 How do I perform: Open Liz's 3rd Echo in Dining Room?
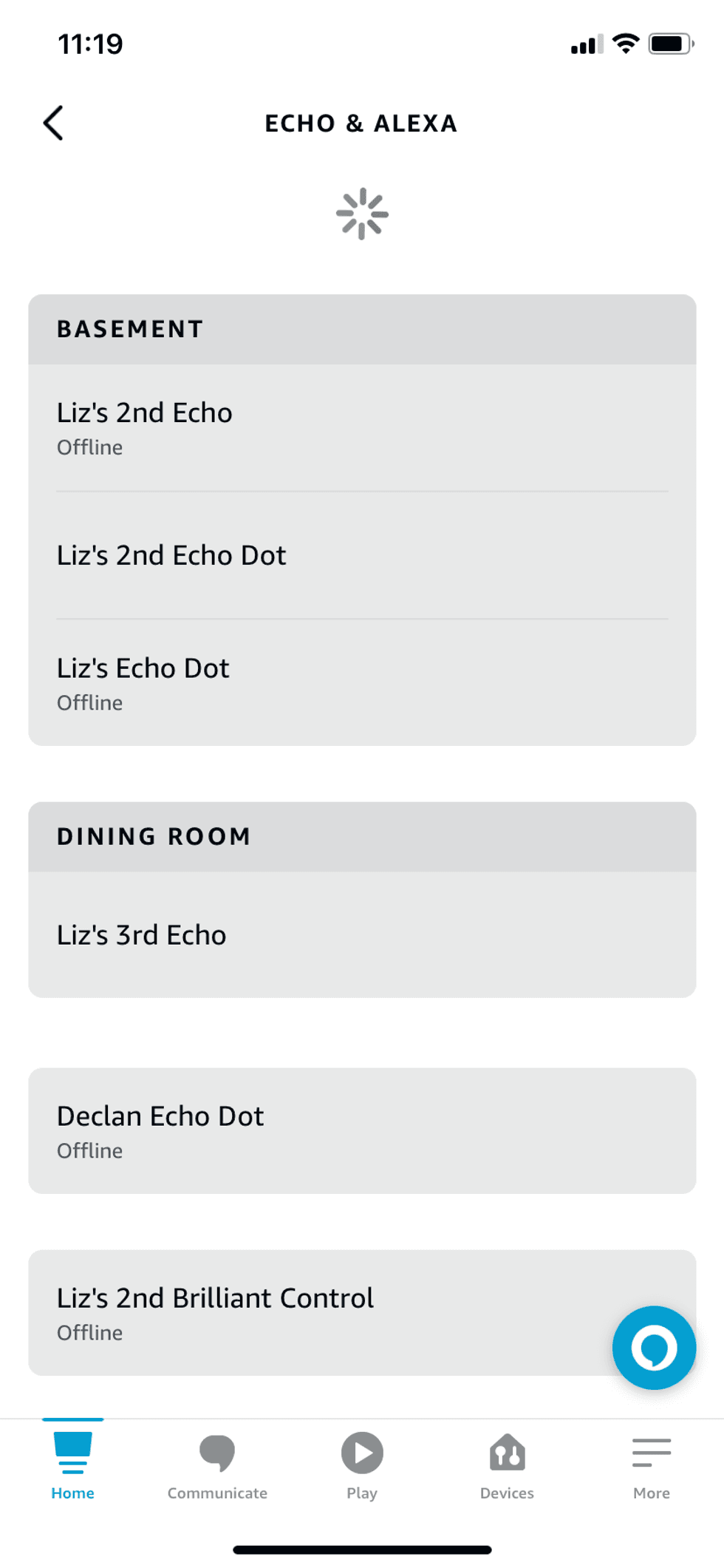(x=362, y=934)
